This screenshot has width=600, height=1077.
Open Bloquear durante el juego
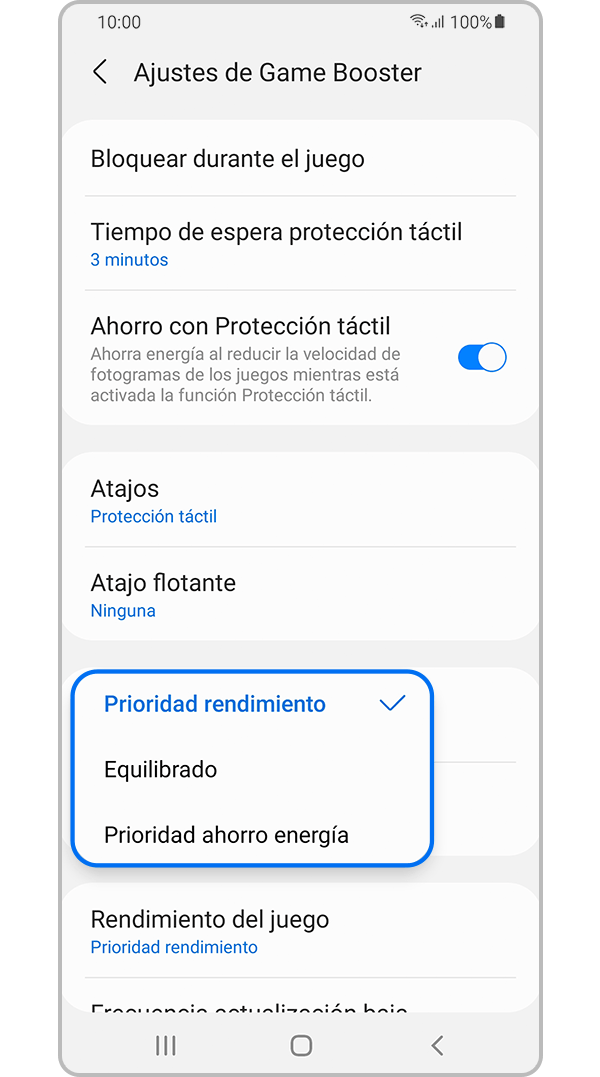pos(228,159)
